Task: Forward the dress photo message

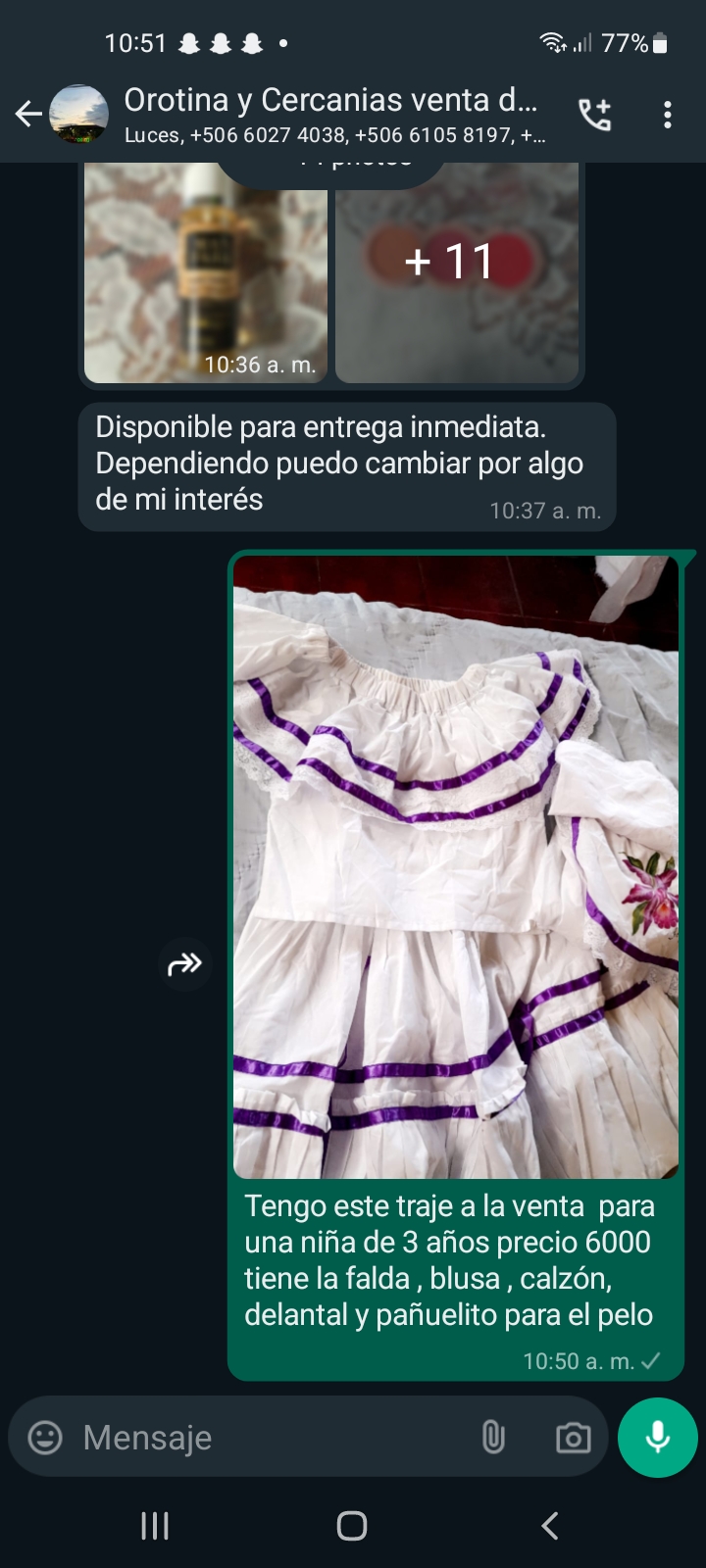Action: pos(184,964)
